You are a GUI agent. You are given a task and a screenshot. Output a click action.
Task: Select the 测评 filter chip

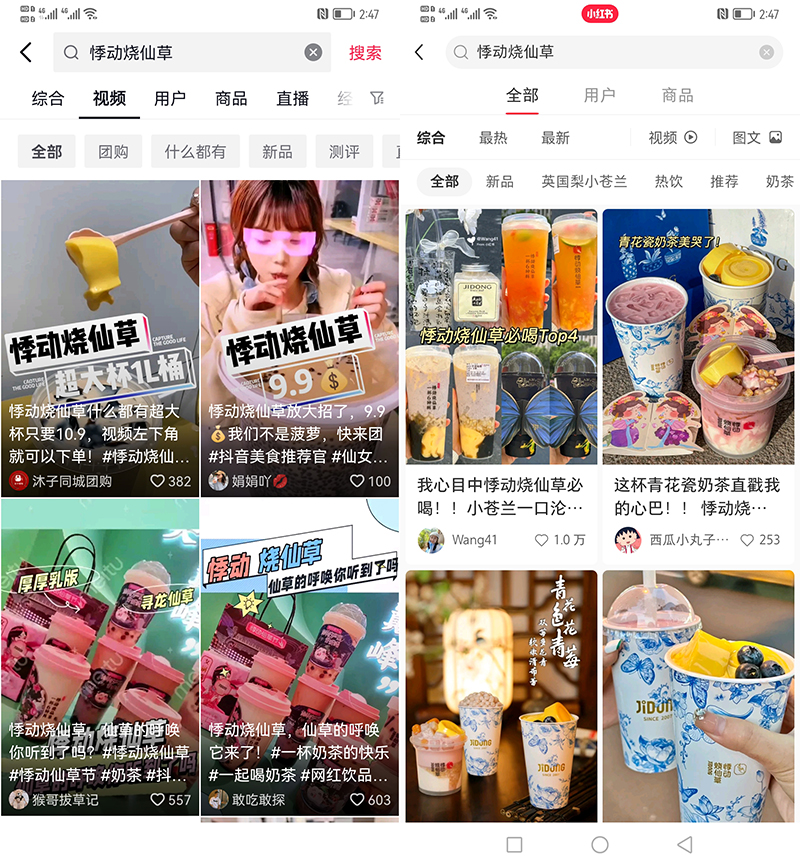coord(344,151)
